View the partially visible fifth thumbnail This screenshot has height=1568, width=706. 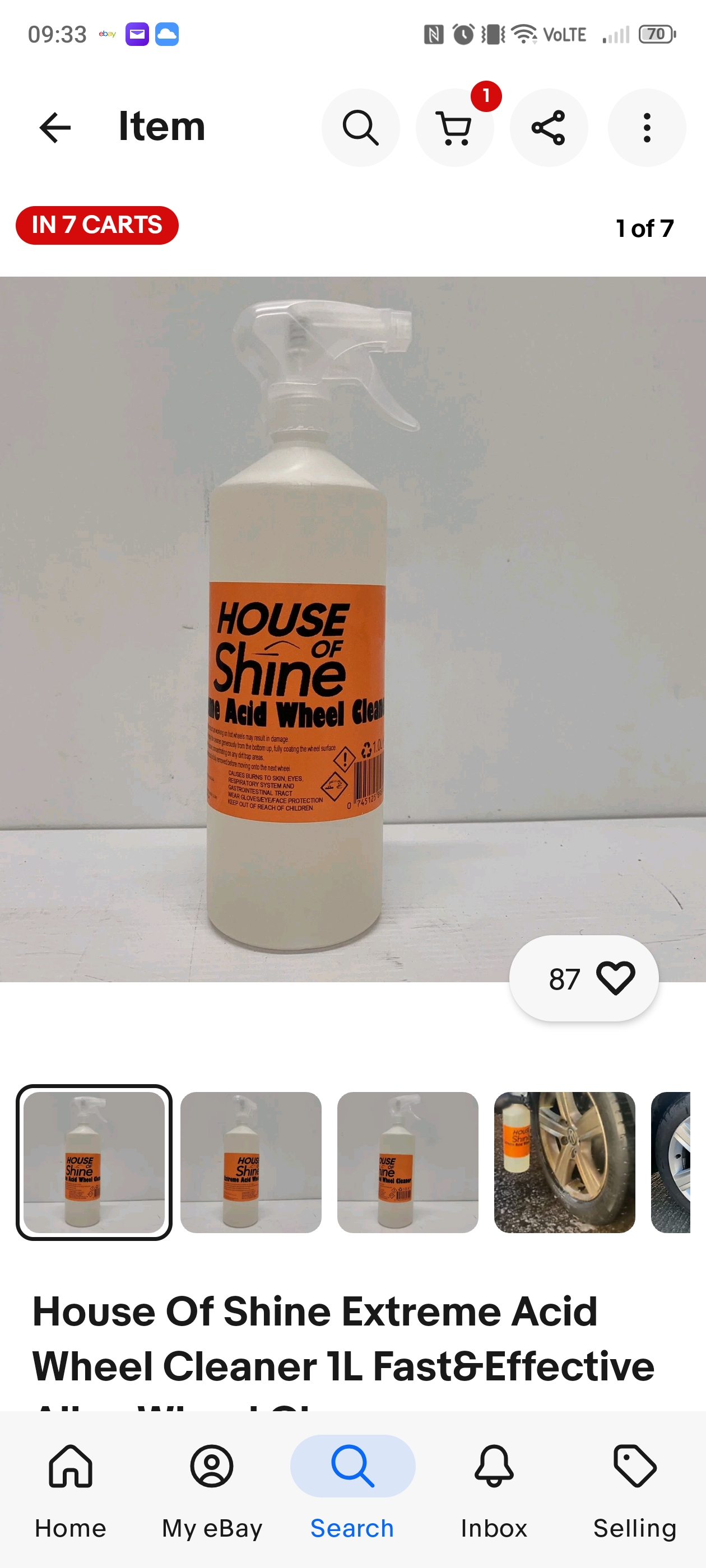(670, 1162)
